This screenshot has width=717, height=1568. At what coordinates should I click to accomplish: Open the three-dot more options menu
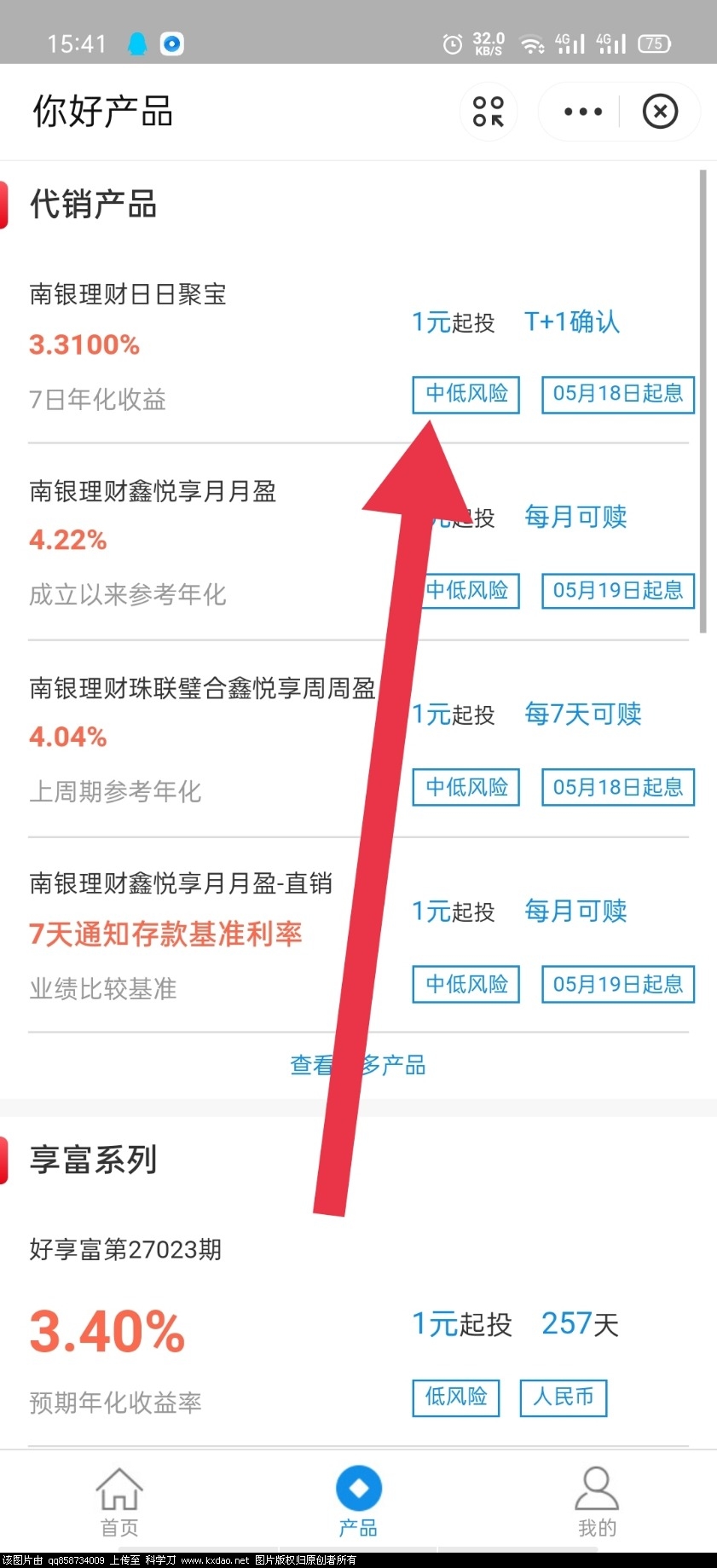pyautogui.click(x=583, y=112)
